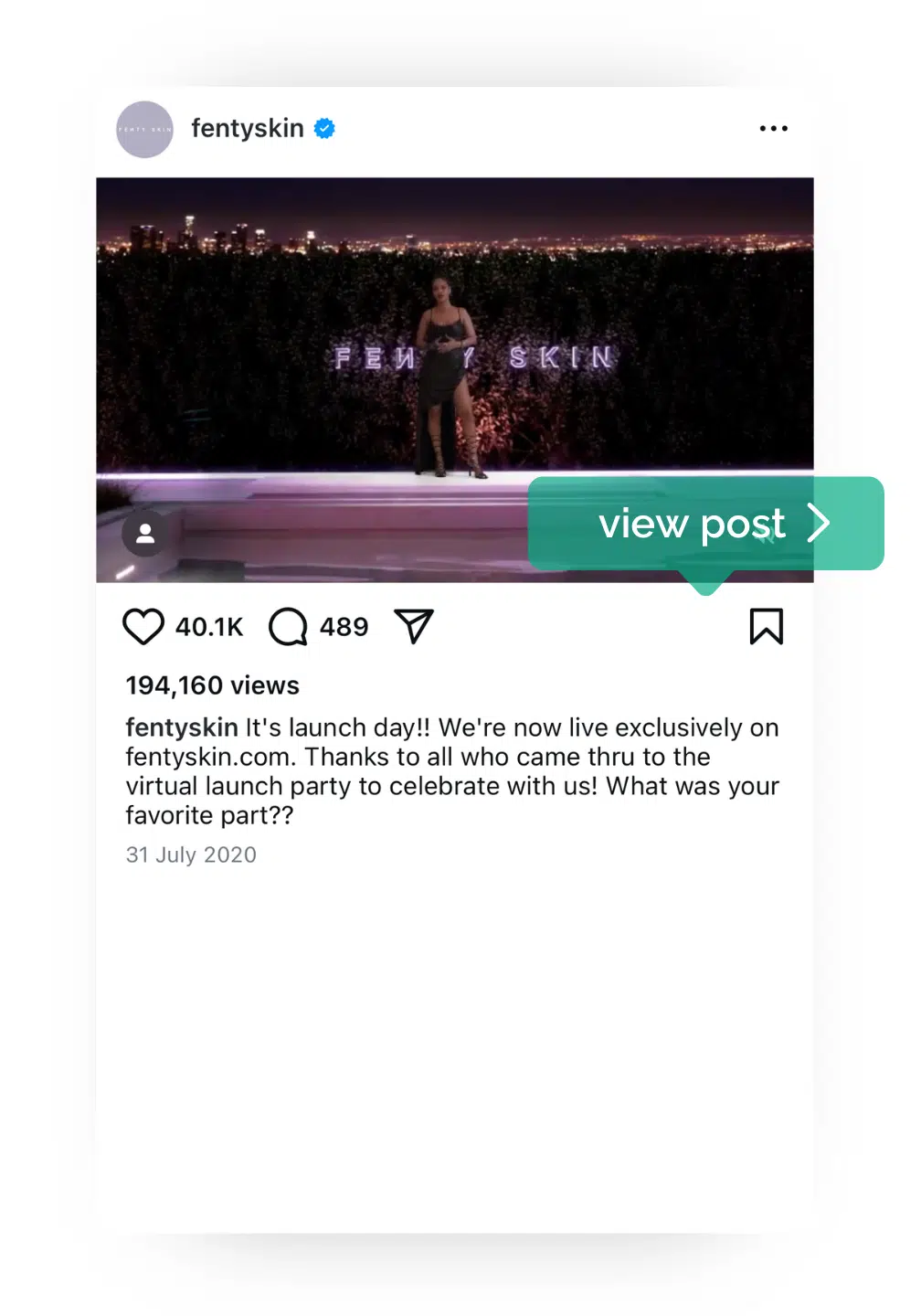Open the fentyskin profile from the username
The image size is (921, 1316).
247,129
